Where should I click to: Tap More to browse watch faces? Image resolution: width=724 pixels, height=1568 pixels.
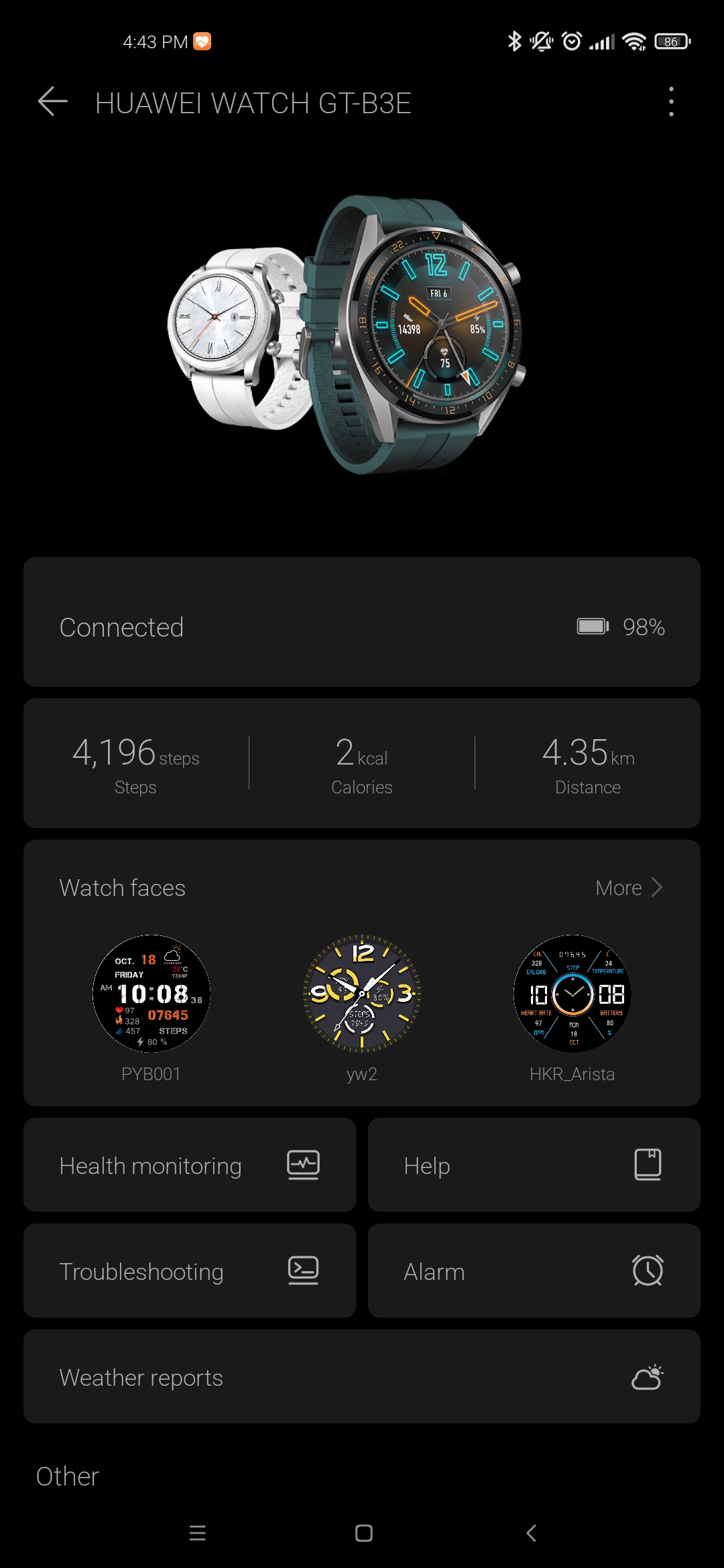(x=629, y=887)
